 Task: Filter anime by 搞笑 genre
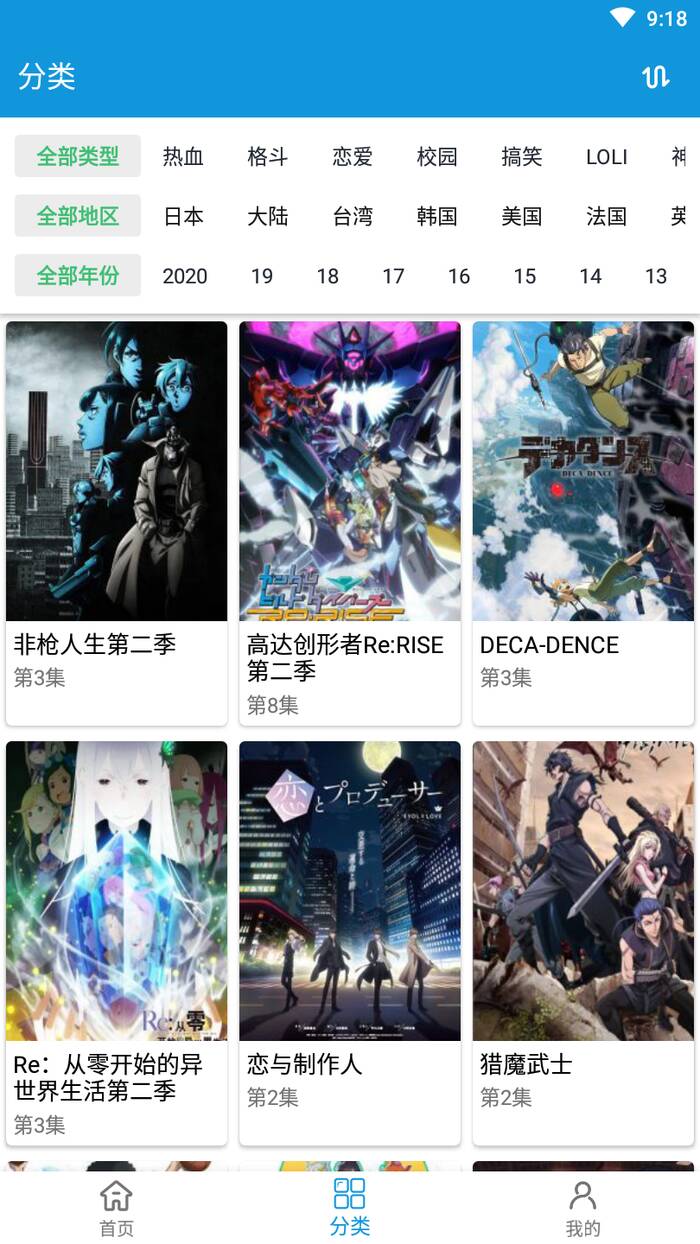521,156
